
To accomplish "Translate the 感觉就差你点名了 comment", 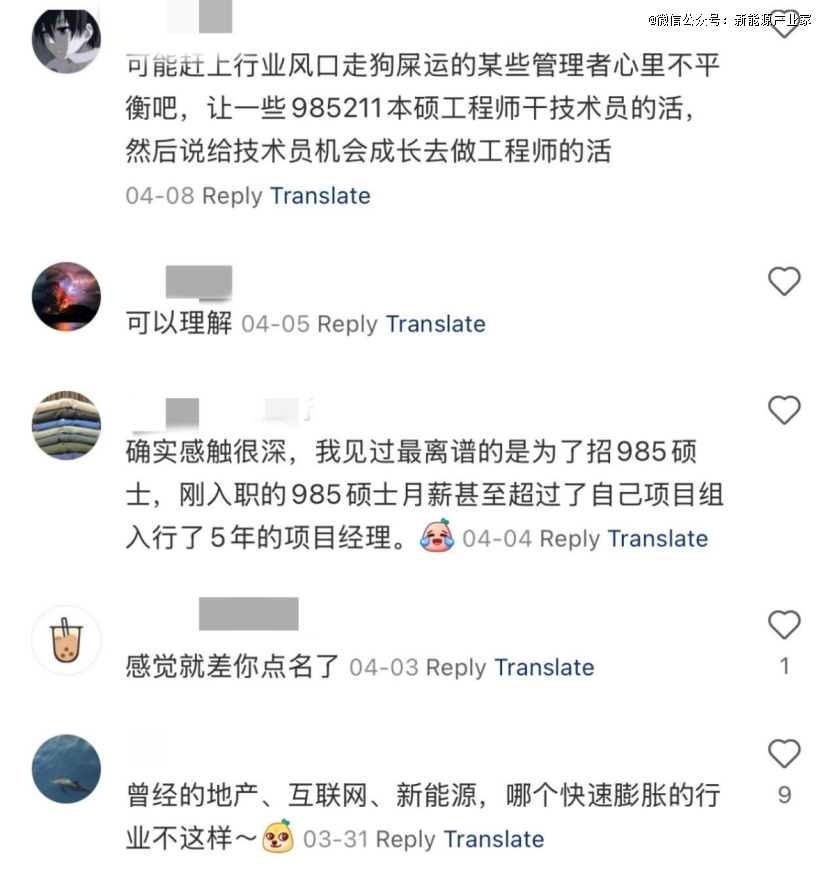I will tap(544, 667).
